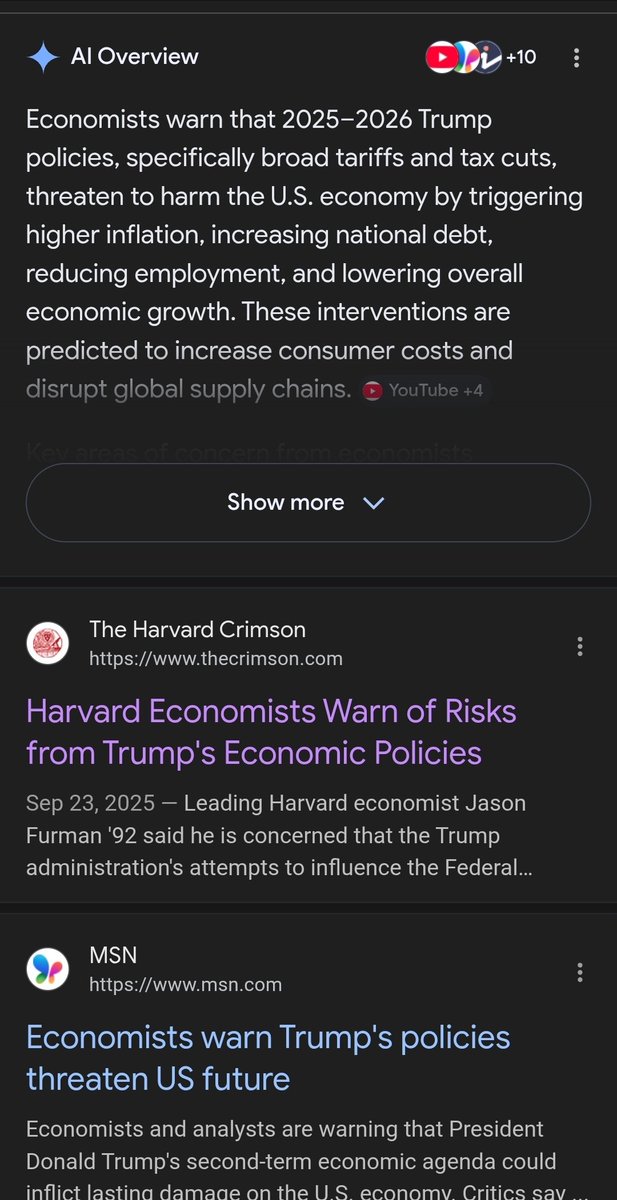The image size is (617, 1200).
Task: View the AI Overview source icons +10
Action: coord(482,57)
